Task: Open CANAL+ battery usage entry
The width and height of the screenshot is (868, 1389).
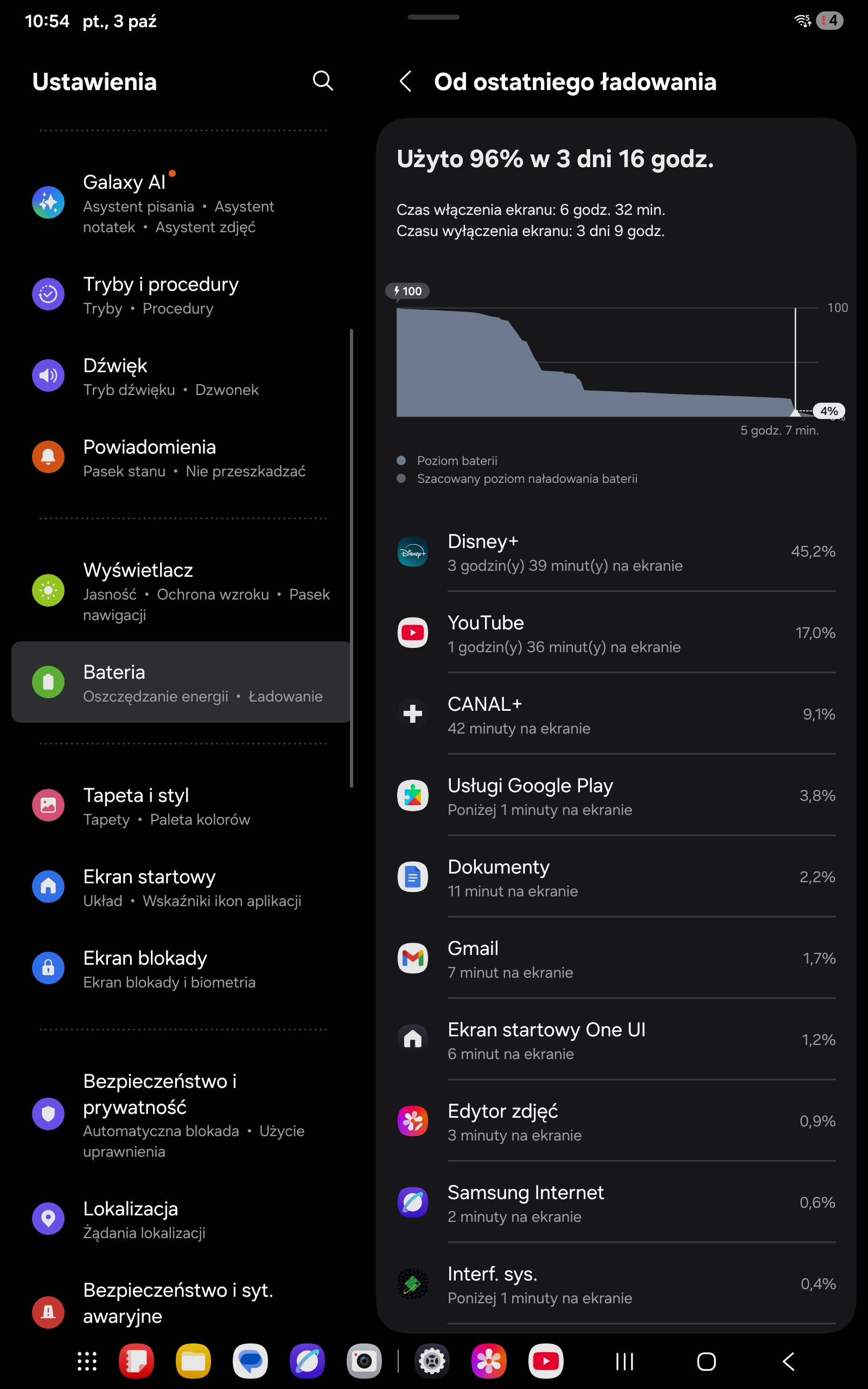Action: [615, 715]
